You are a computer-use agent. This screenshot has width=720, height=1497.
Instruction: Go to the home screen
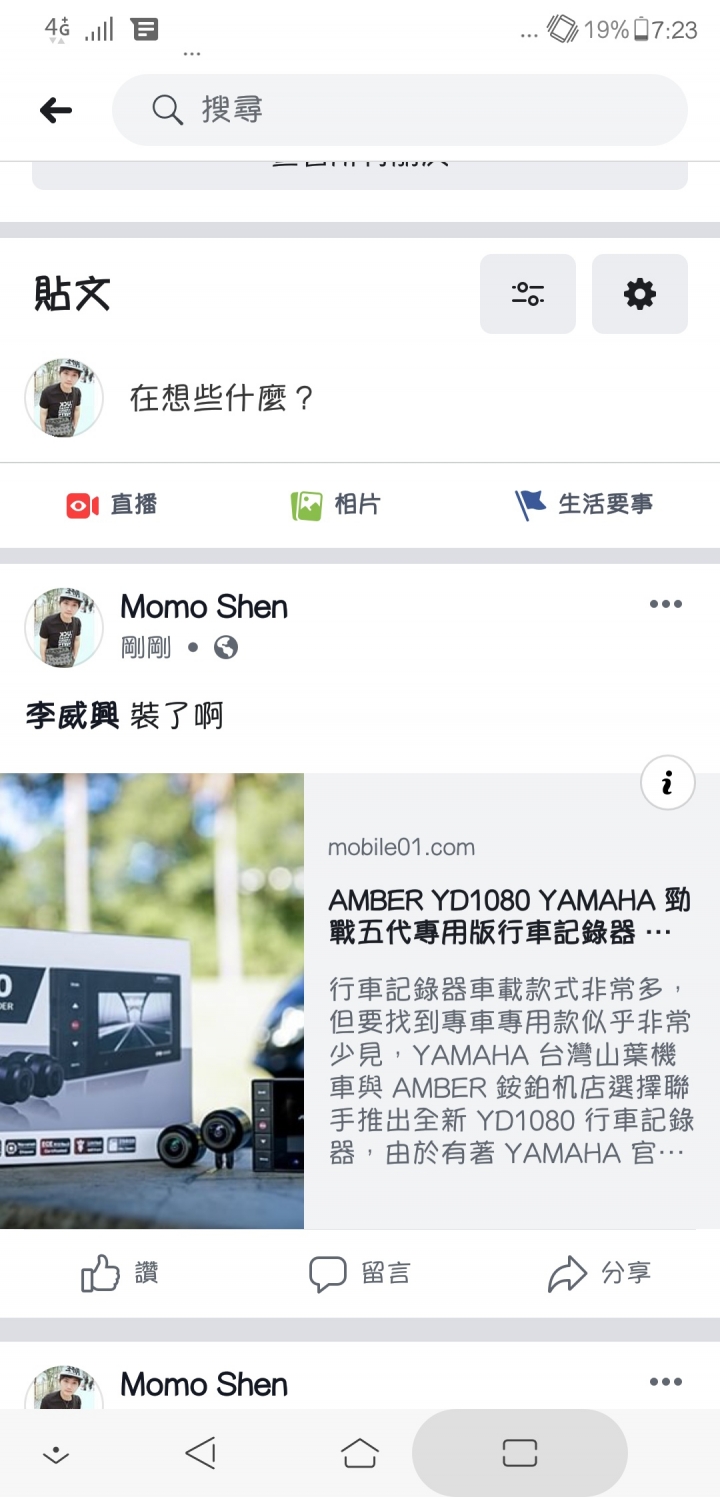point(360,1453)
